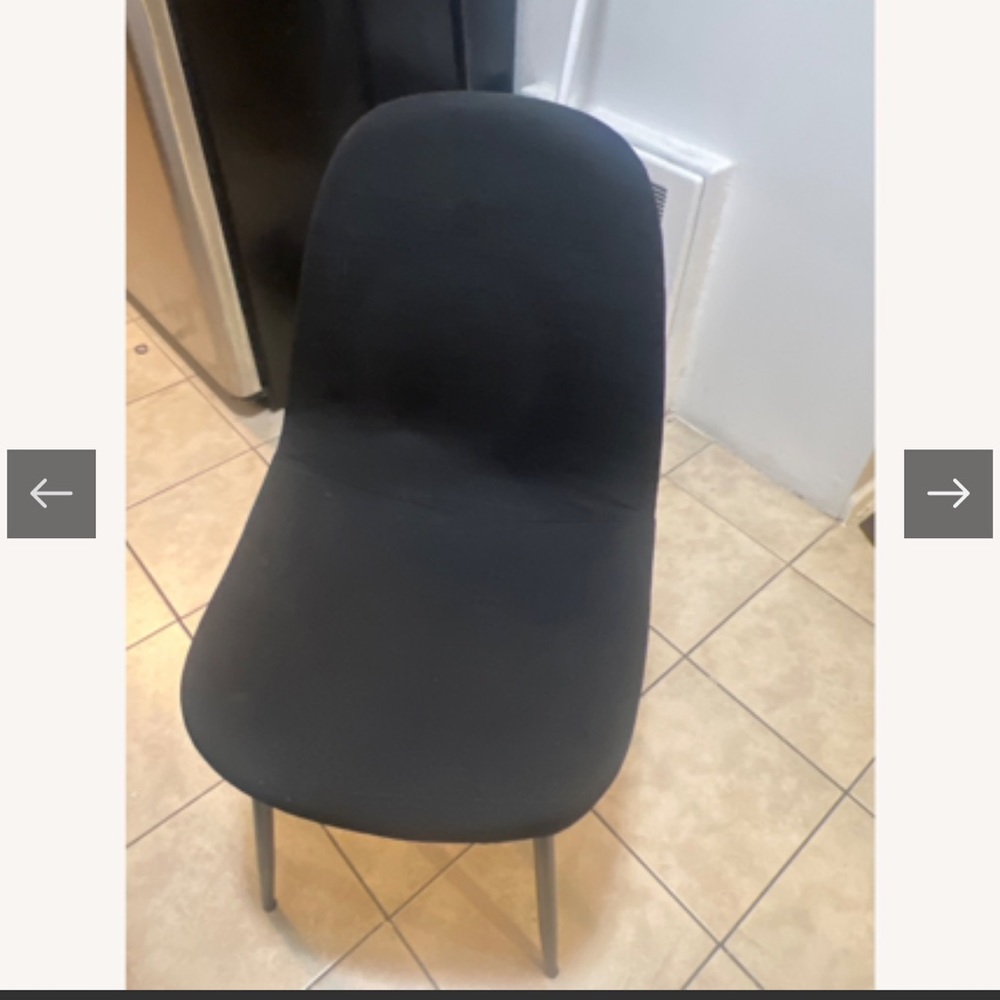Go to the previous chair photo
This screenshot has height=1000, width=1000.
click(x=51, y=493)
